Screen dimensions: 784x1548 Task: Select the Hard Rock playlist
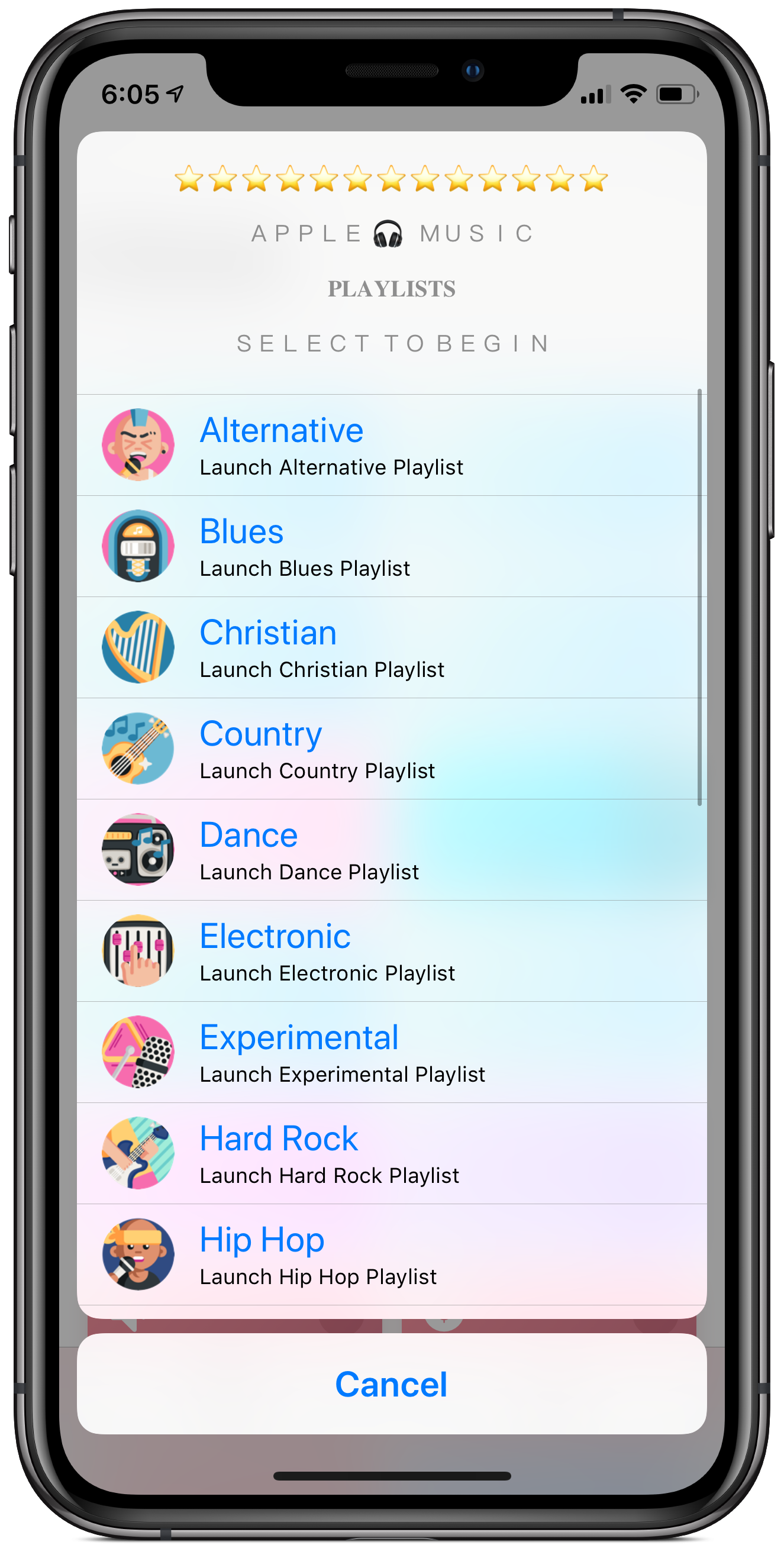tap(391, 1153)
